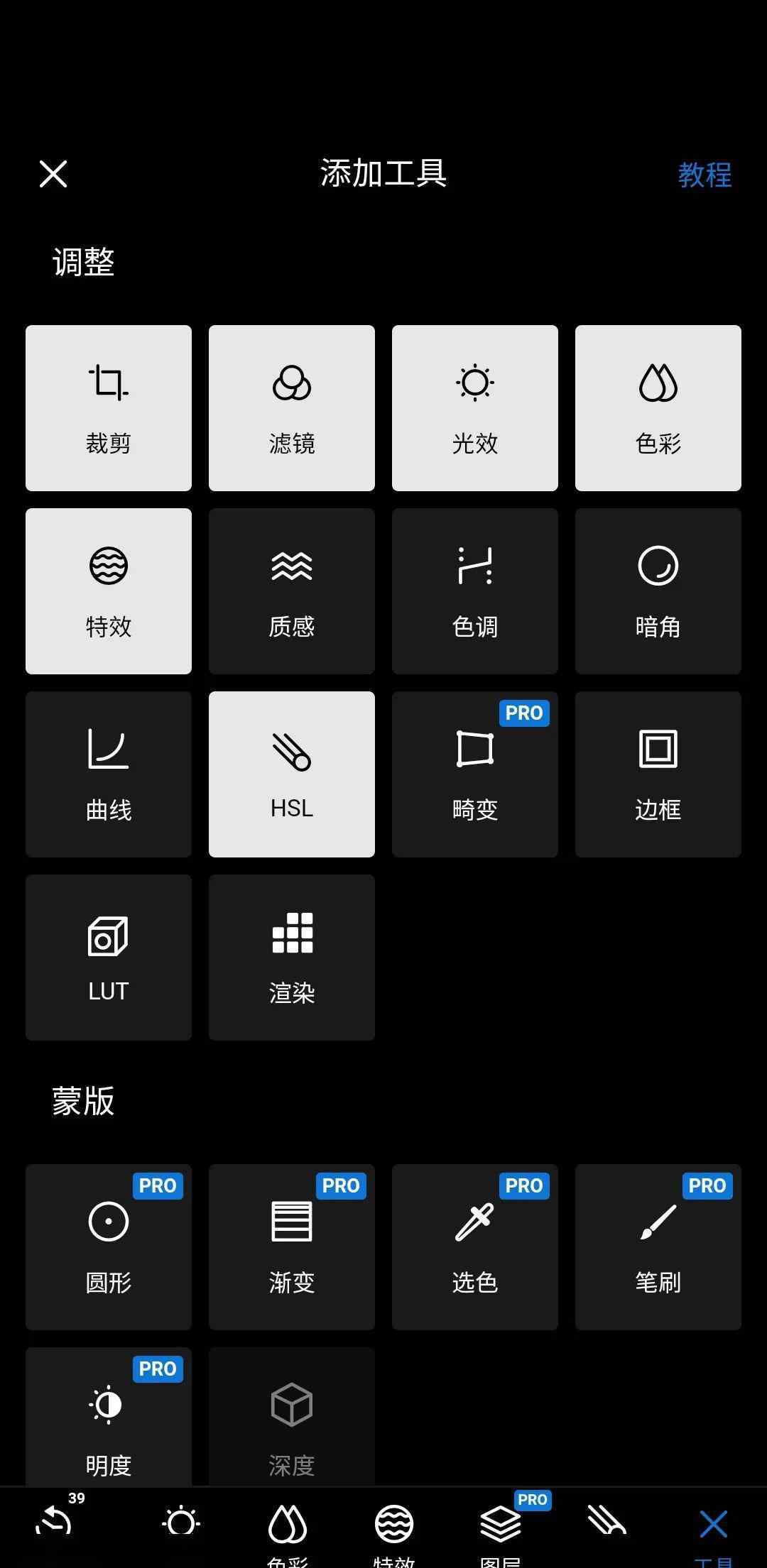Select the 滤镜 filter tool
Screen dimensions: 767x1568
pyautogui.click(x=292, y=408)
